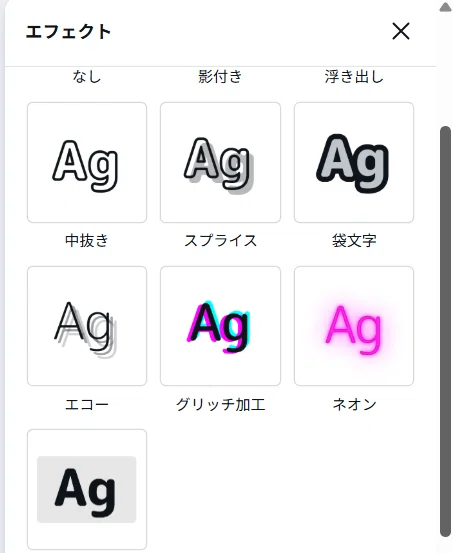Select the ネオン glow effect
This screenshot has height=553, width=453.
[x=354, y=326]
